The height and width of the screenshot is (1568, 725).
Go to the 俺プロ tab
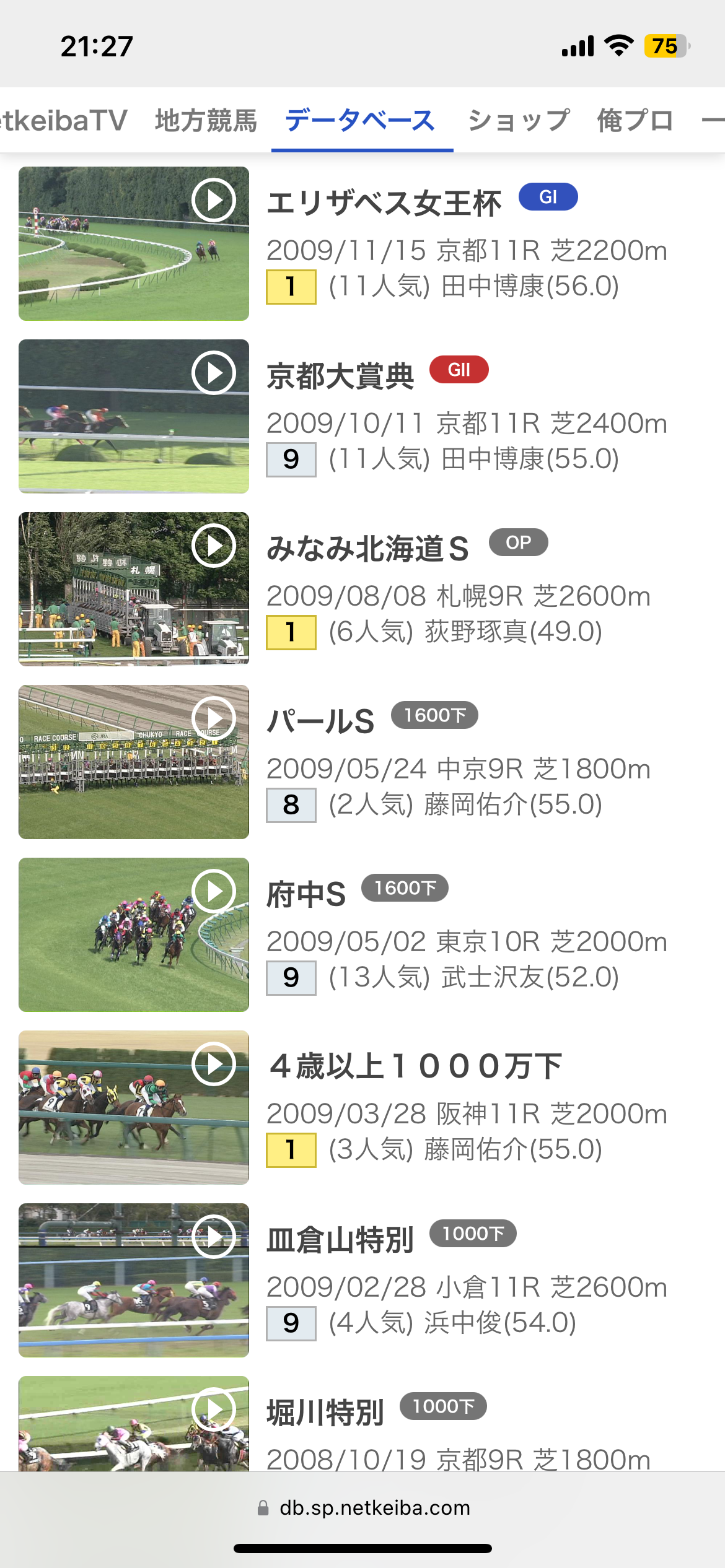(635, 120)
